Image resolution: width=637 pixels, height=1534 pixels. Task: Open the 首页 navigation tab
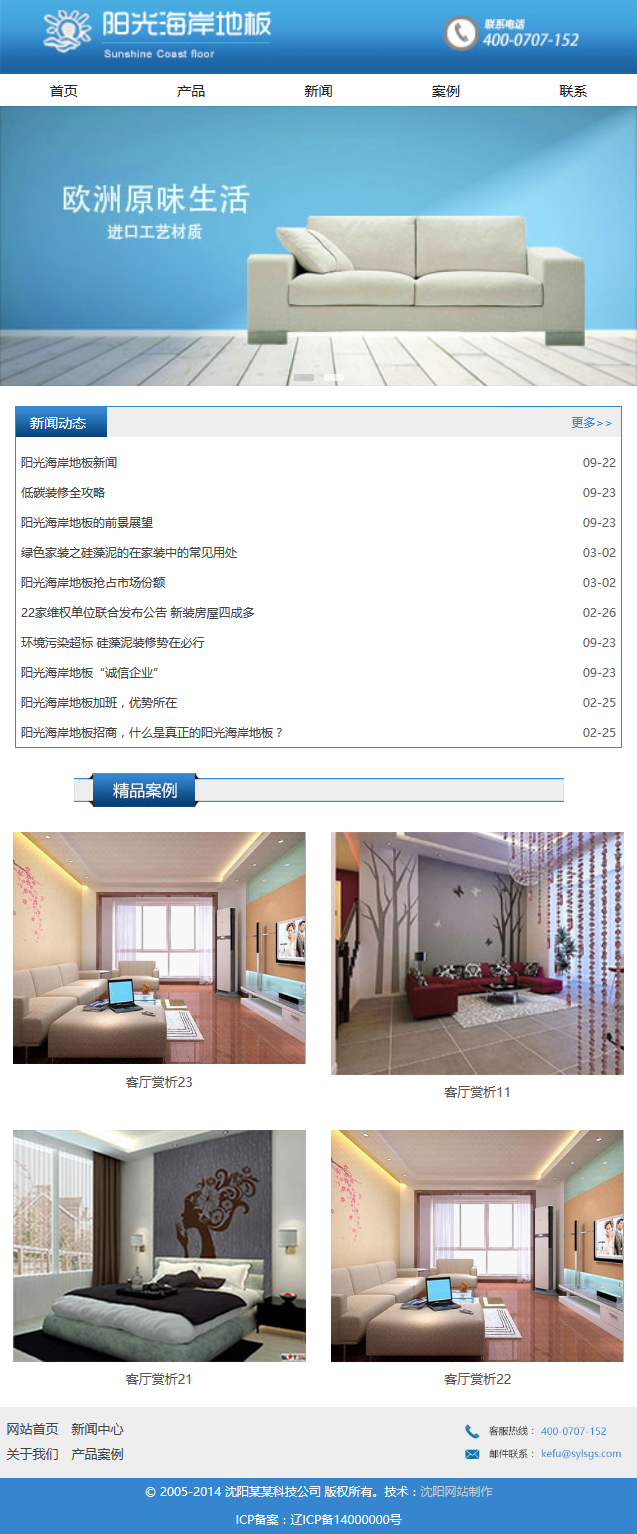point(64,91)
